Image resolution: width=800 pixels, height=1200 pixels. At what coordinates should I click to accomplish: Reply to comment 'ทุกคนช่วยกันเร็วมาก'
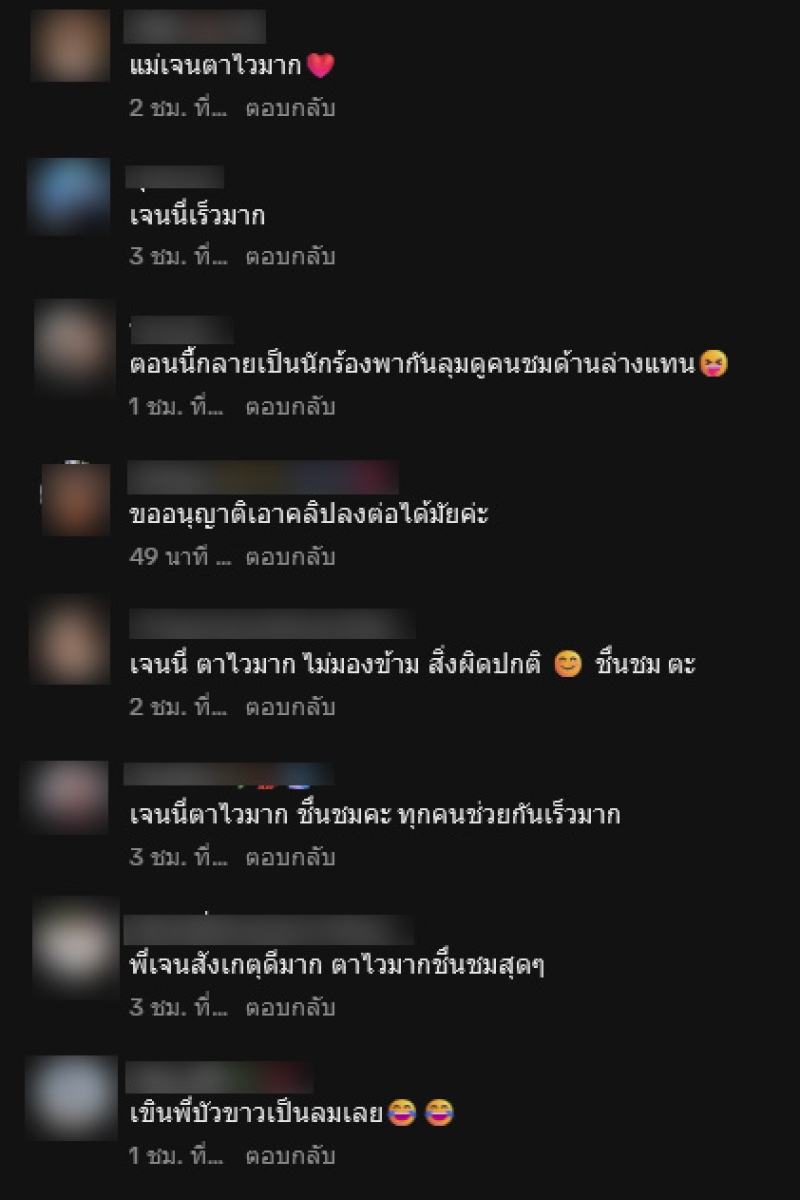pos(290,857)
